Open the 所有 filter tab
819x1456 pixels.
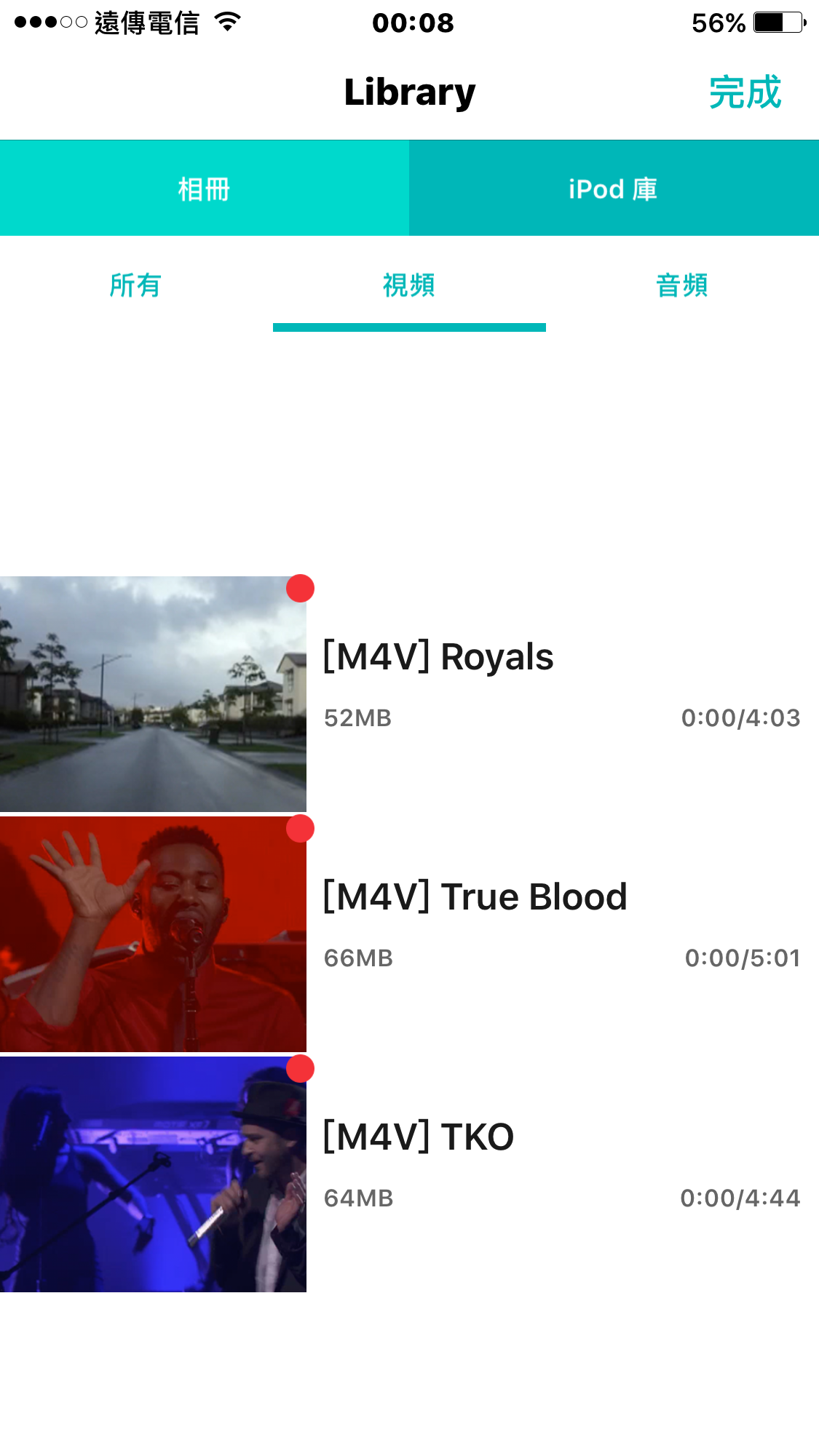(x=135, y=286)
